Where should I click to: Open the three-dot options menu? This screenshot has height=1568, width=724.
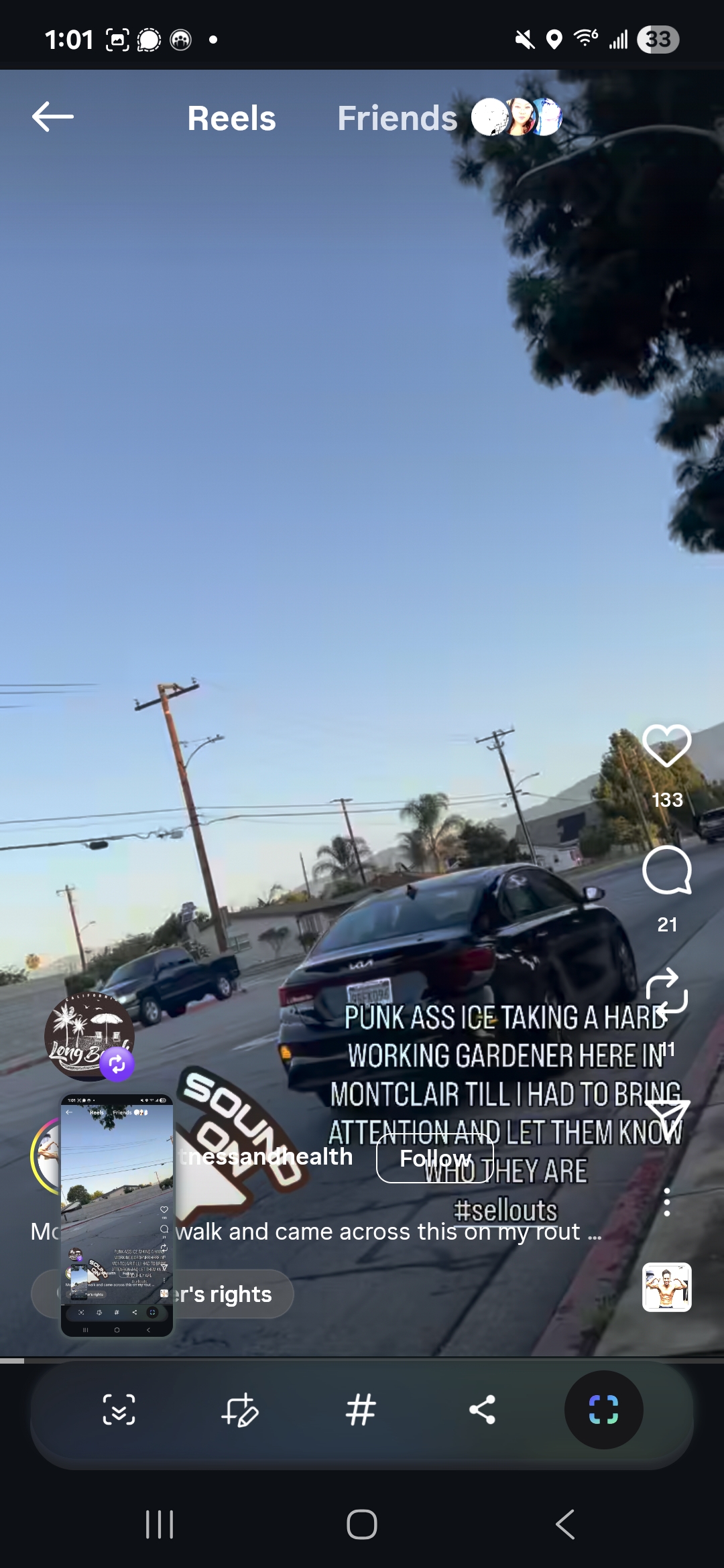click(666, 1203)
